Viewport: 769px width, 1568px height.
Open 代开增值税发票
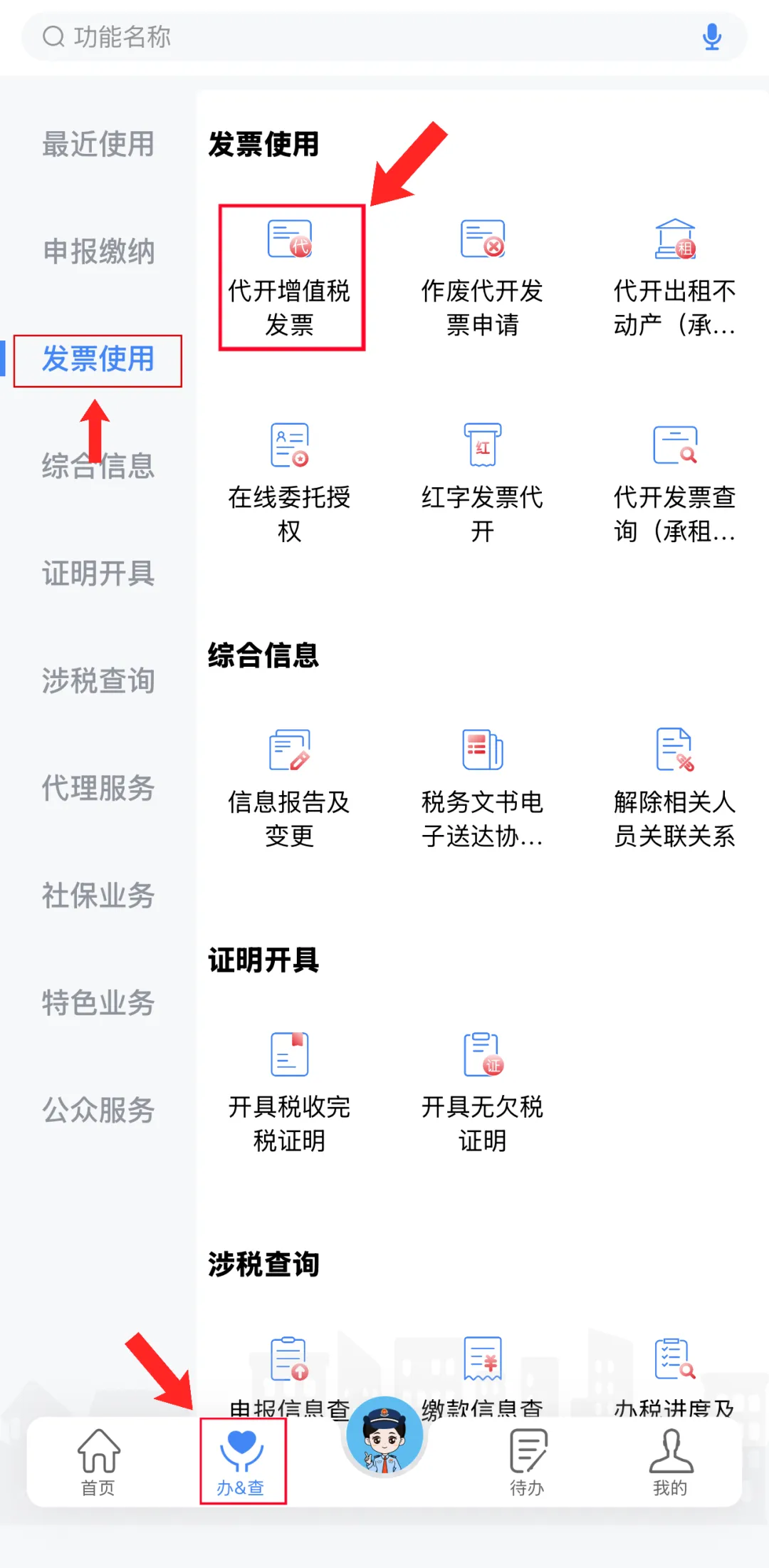pos(289,278)
